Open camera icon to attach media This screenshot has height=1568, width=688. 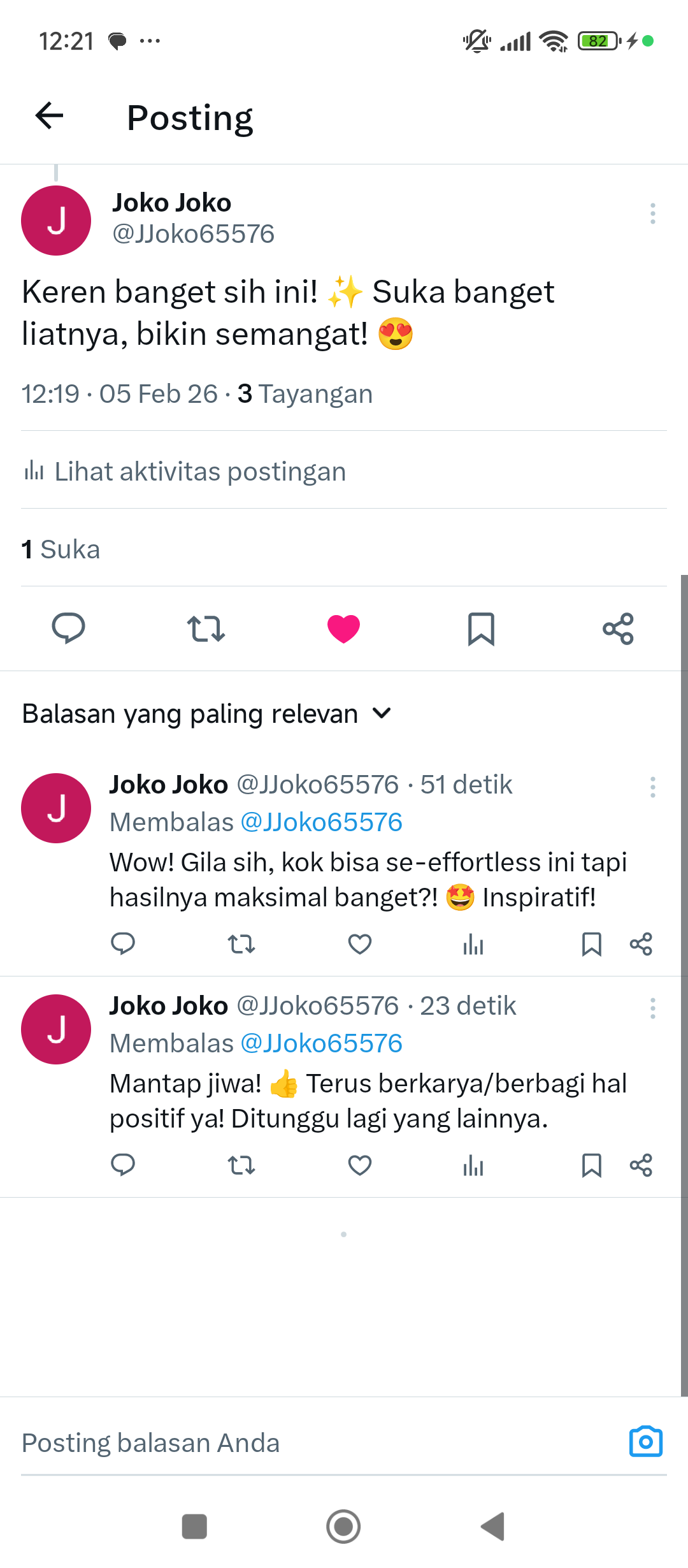click(x=645, y=1442)
